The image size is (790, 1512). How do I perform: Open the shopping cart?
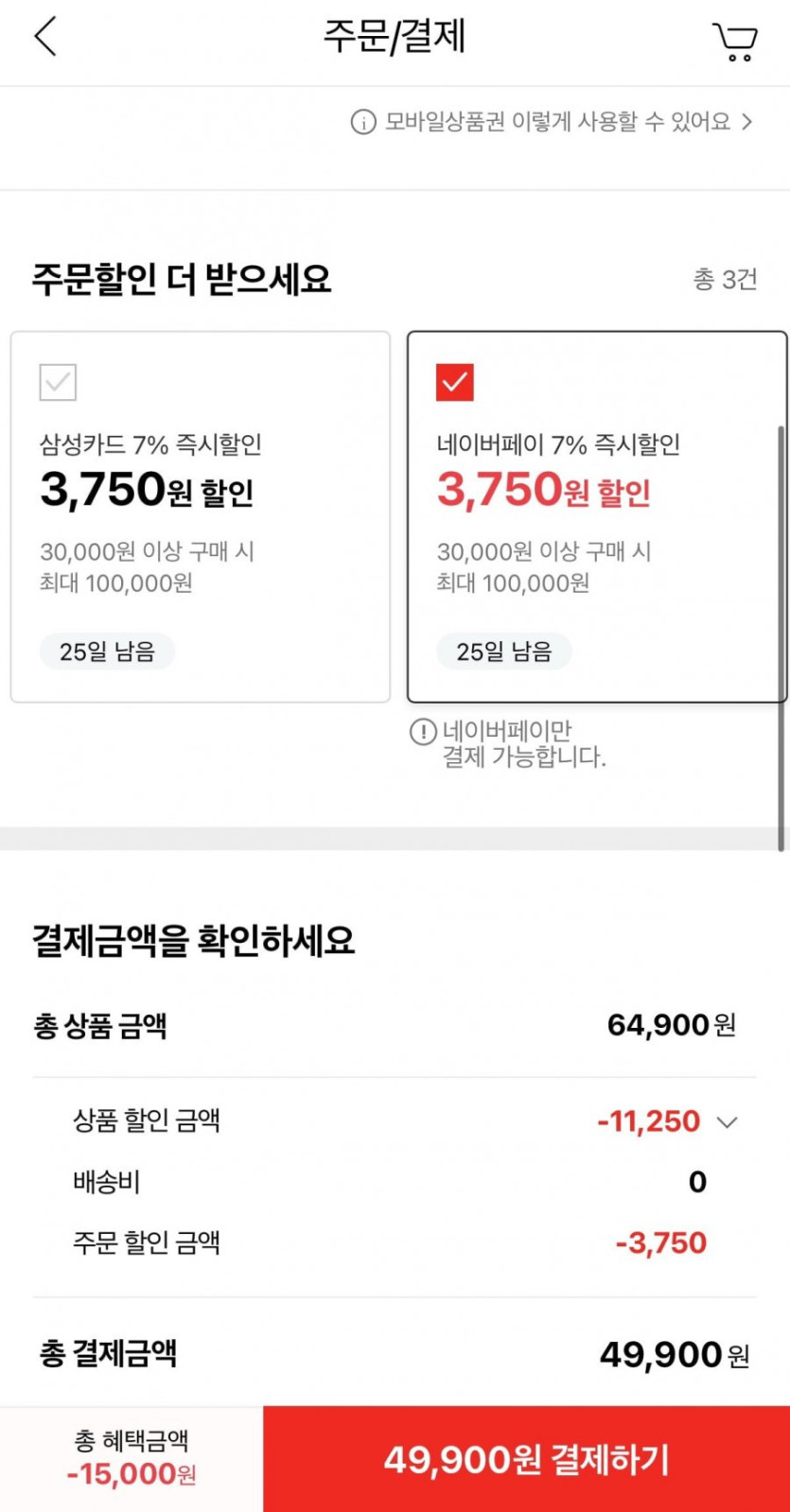[734, 42]
